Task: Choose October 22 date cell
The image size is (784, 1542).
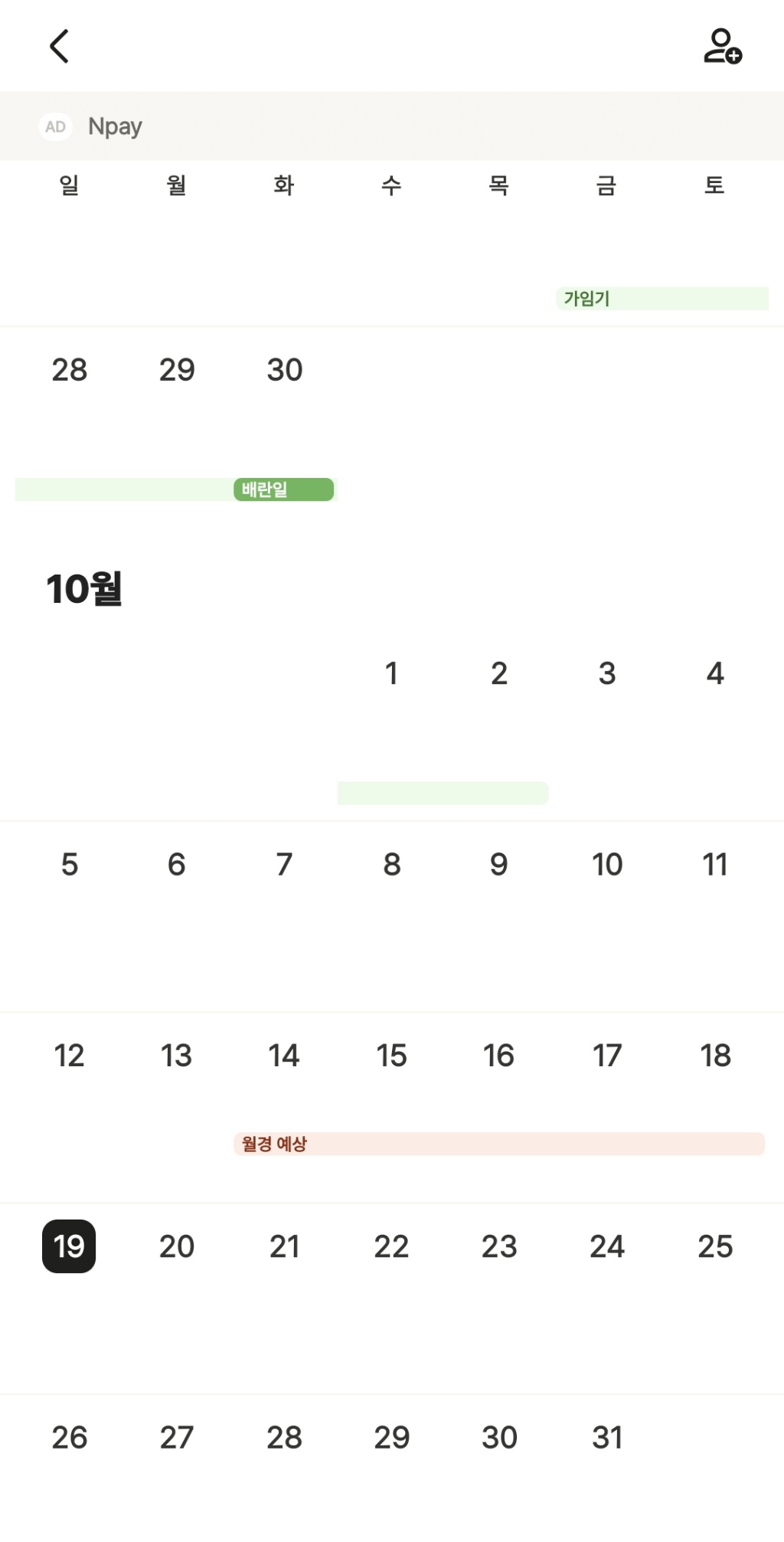Action: coord(391,1246)
